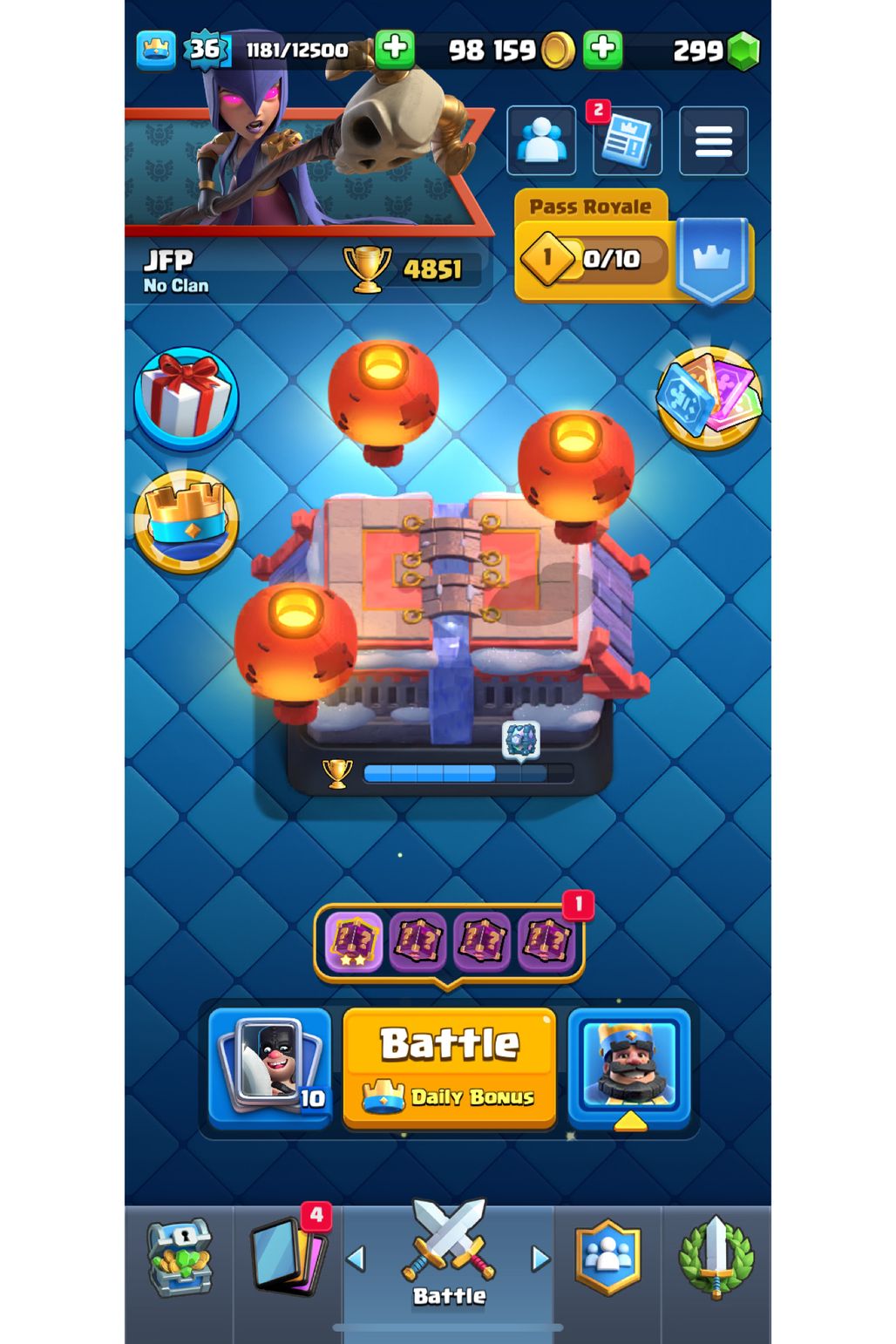Tap the green plus beside experience points
Viewport: 896px width, 1344px height.
pyautogui.click(x=394, y=49)
